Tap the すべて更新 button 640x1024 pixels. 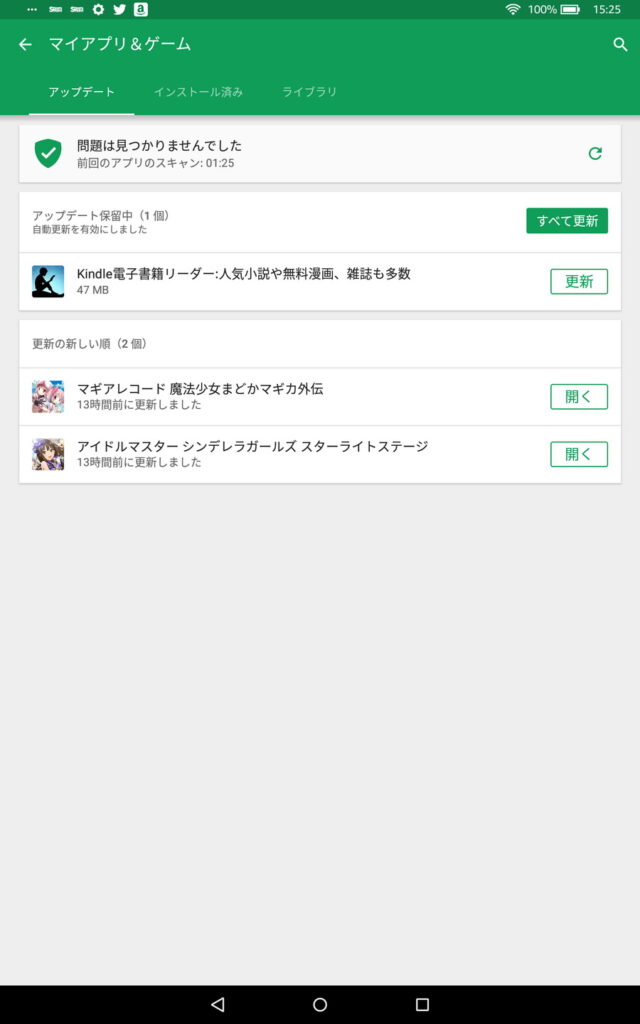point(566,221)
